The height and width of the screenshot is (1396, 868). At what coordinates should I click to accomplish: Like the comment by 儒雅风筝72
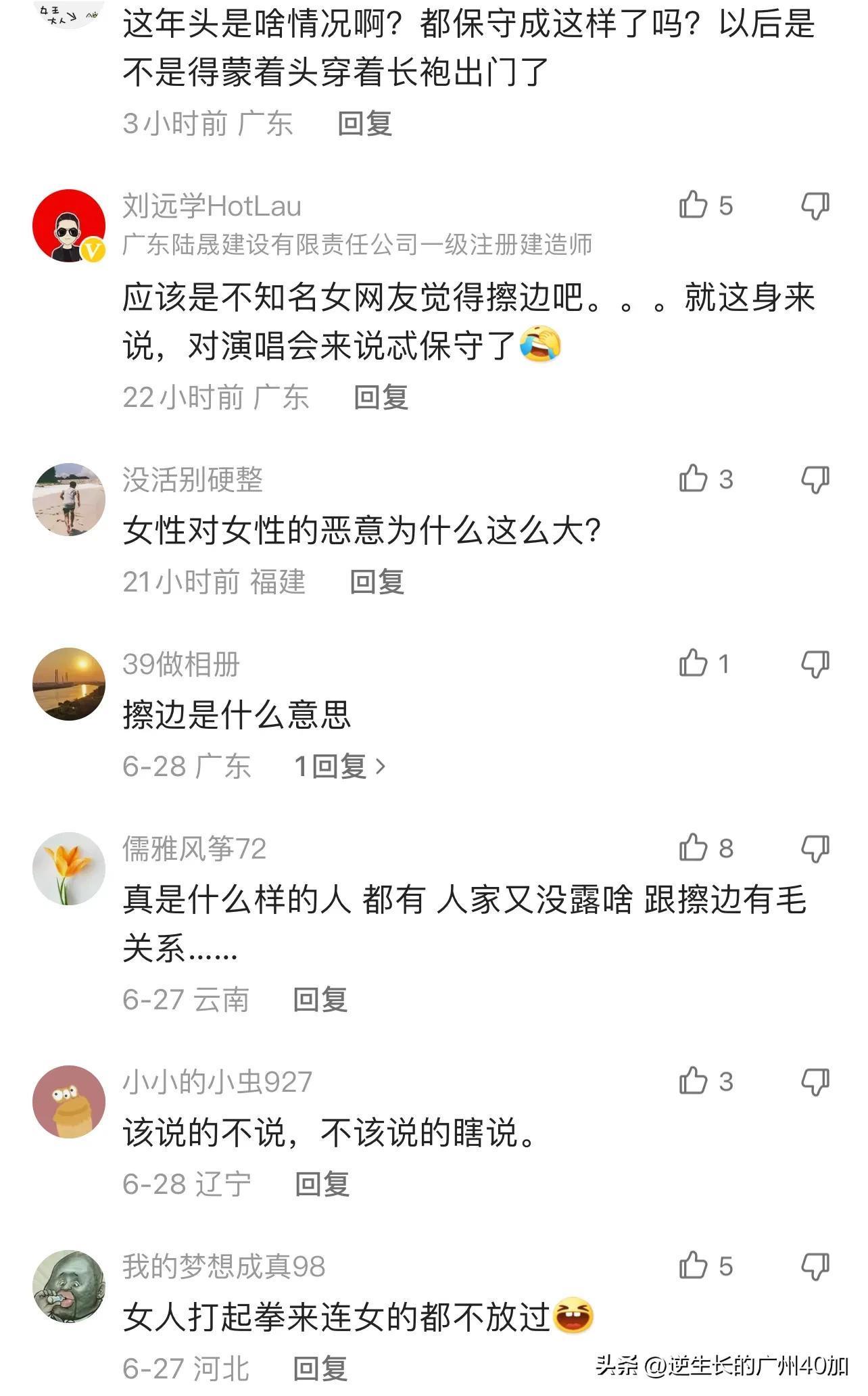click(x=694, y=848)
